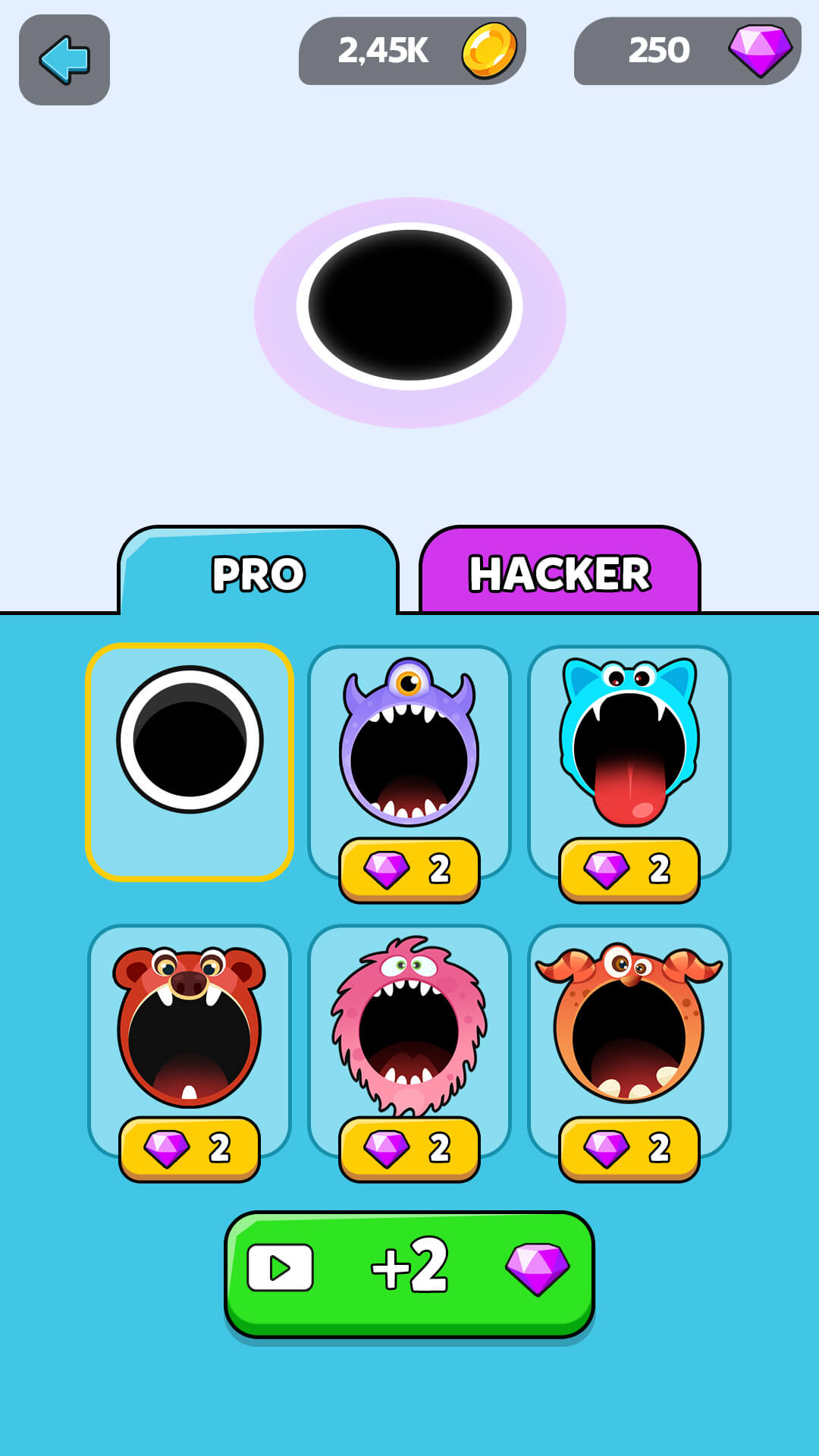The height and width of the screenshot is (1456, 819).
Task: Get the orange horned monster skin
Action: [629, 1053]
